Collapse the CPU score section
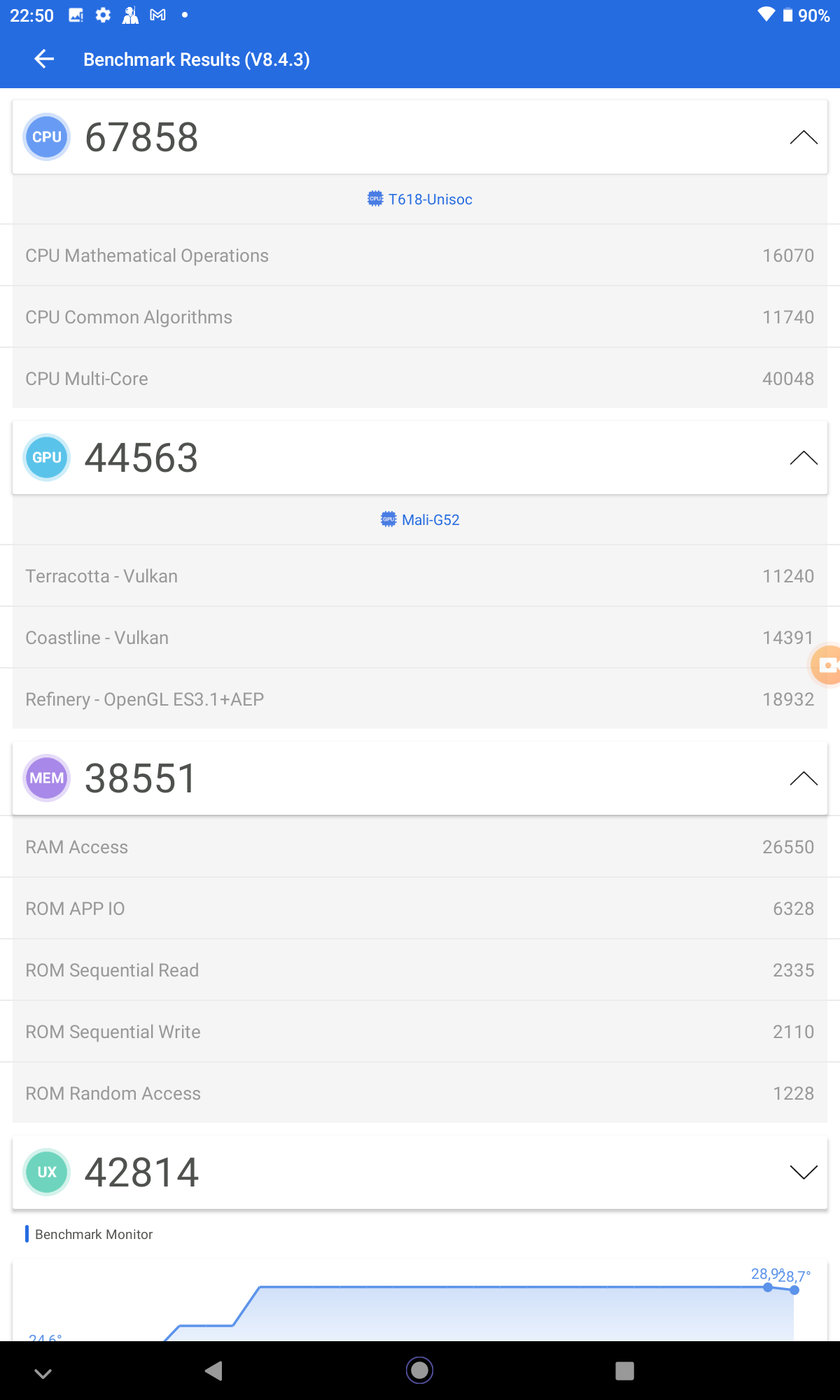The height and width of the screenshot is (1400, 840). click(803, 137)
